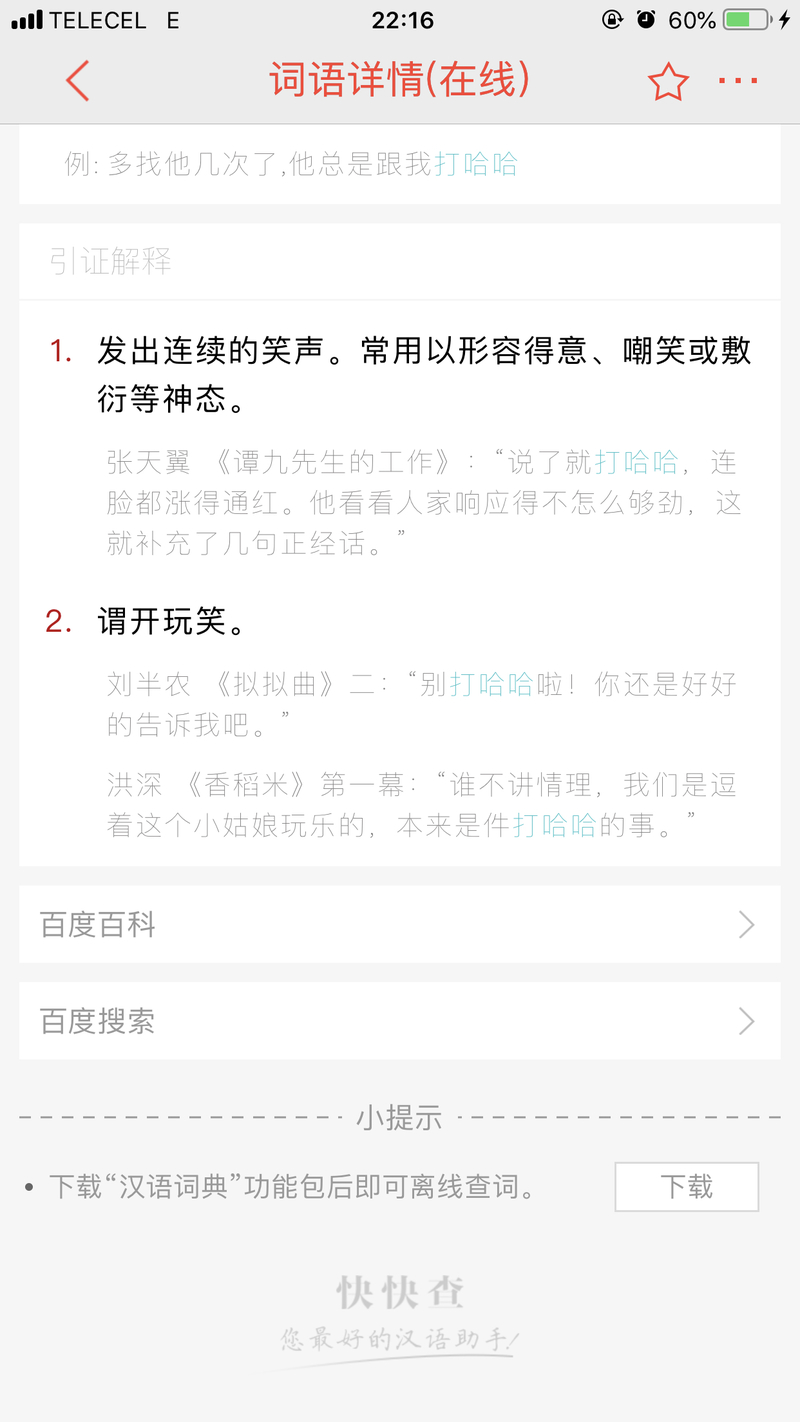
Task: Open the 百度百科 row
Action: click(399, 924)
